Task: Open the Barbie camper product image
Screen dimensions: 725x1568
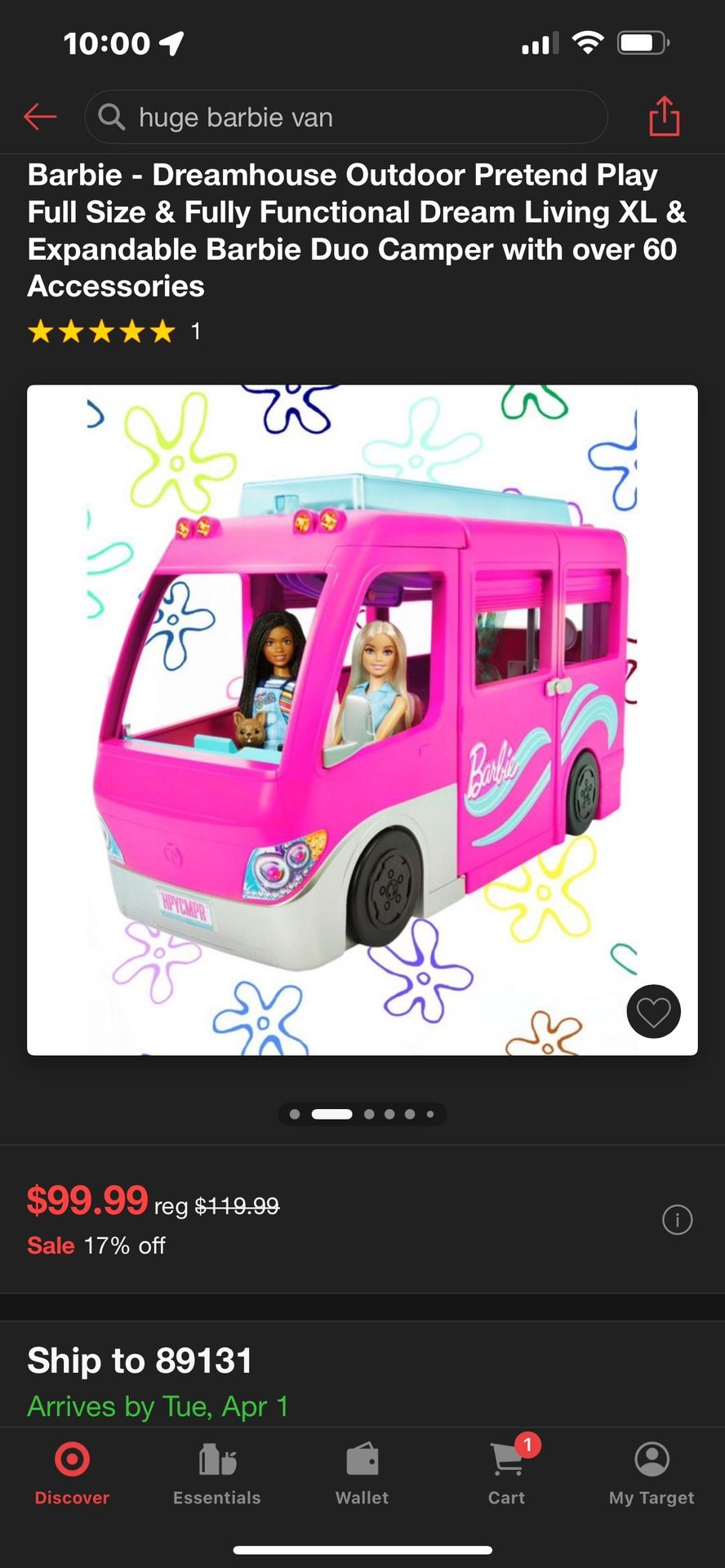Action: click(362, 719)
